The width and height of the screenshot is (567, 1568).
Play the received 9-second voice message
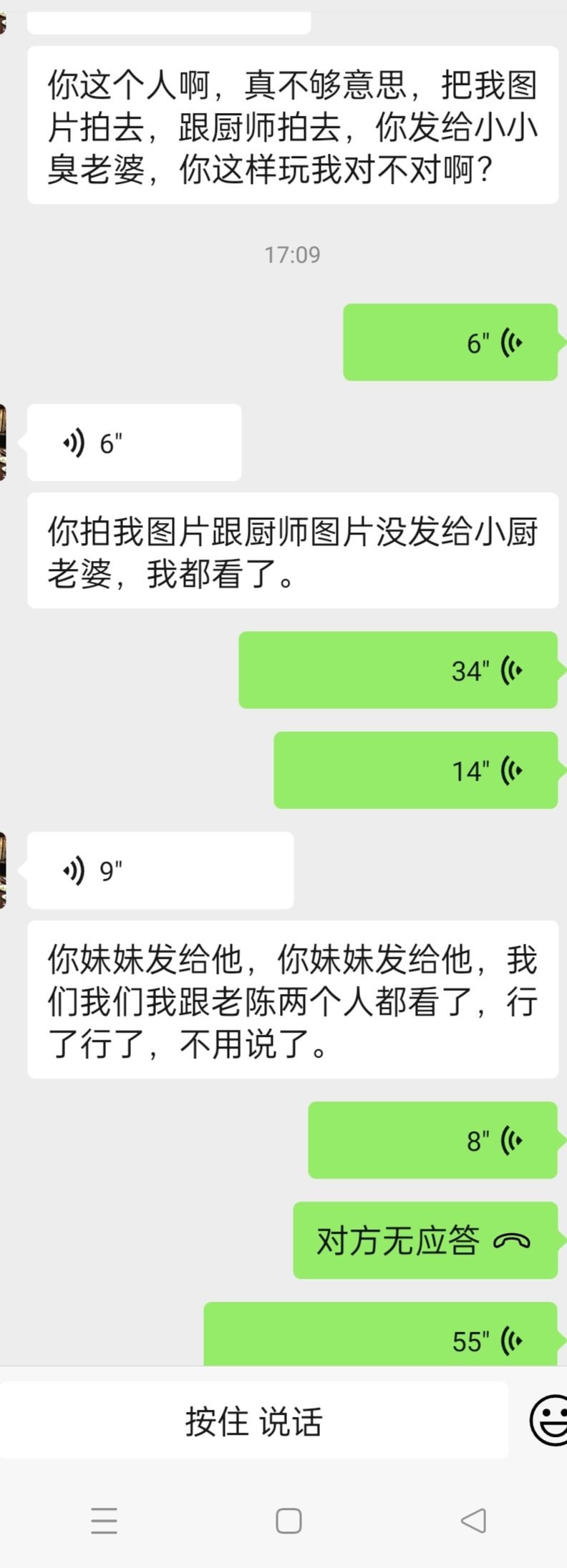(160, 870)
